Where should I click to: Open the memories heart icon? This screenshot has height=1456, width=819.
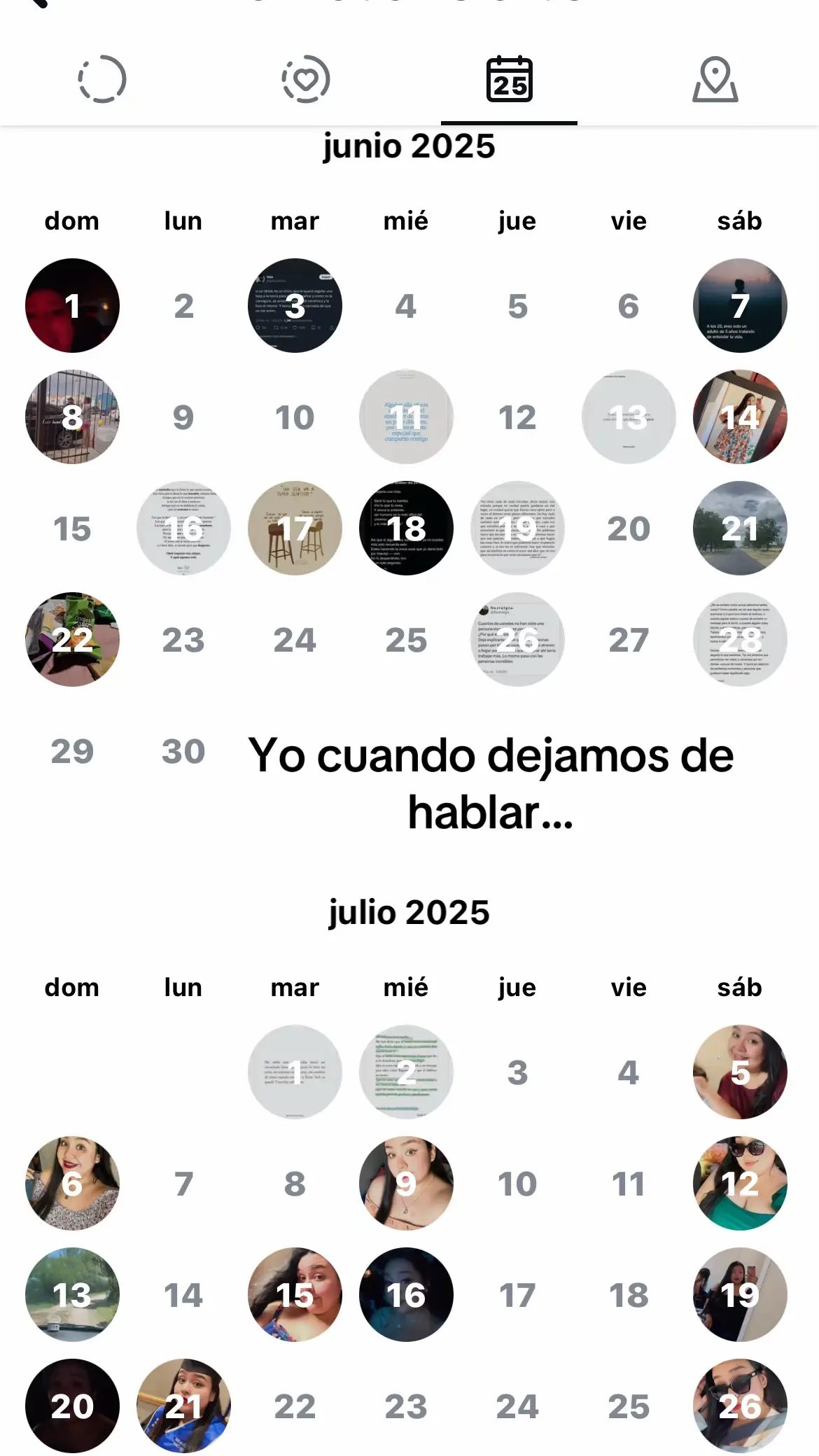306,80
